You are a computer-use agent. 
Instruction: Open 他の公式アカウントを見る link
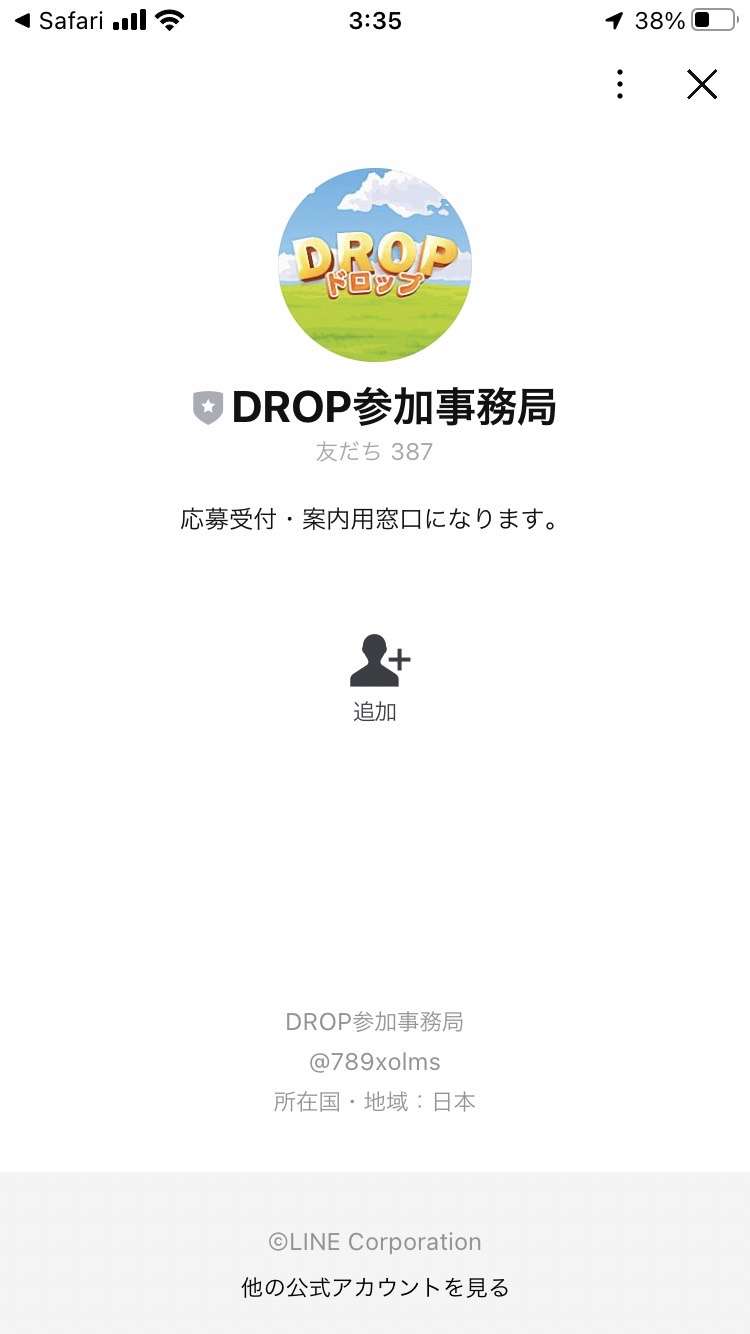pyautogui.click(x=375, y=1288)
